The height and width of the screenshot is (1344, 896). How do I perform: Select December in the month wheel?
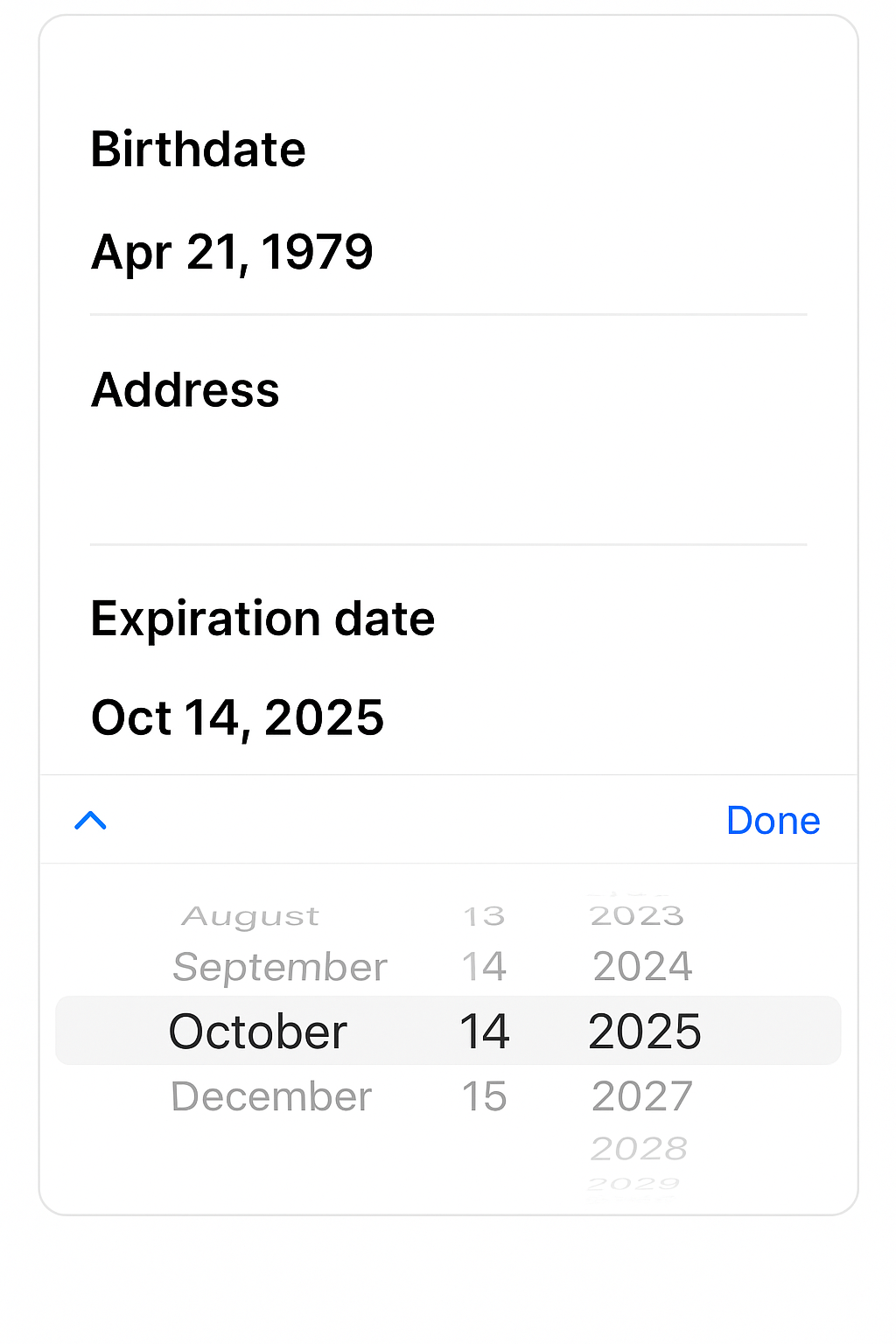tap(271, 1097)
